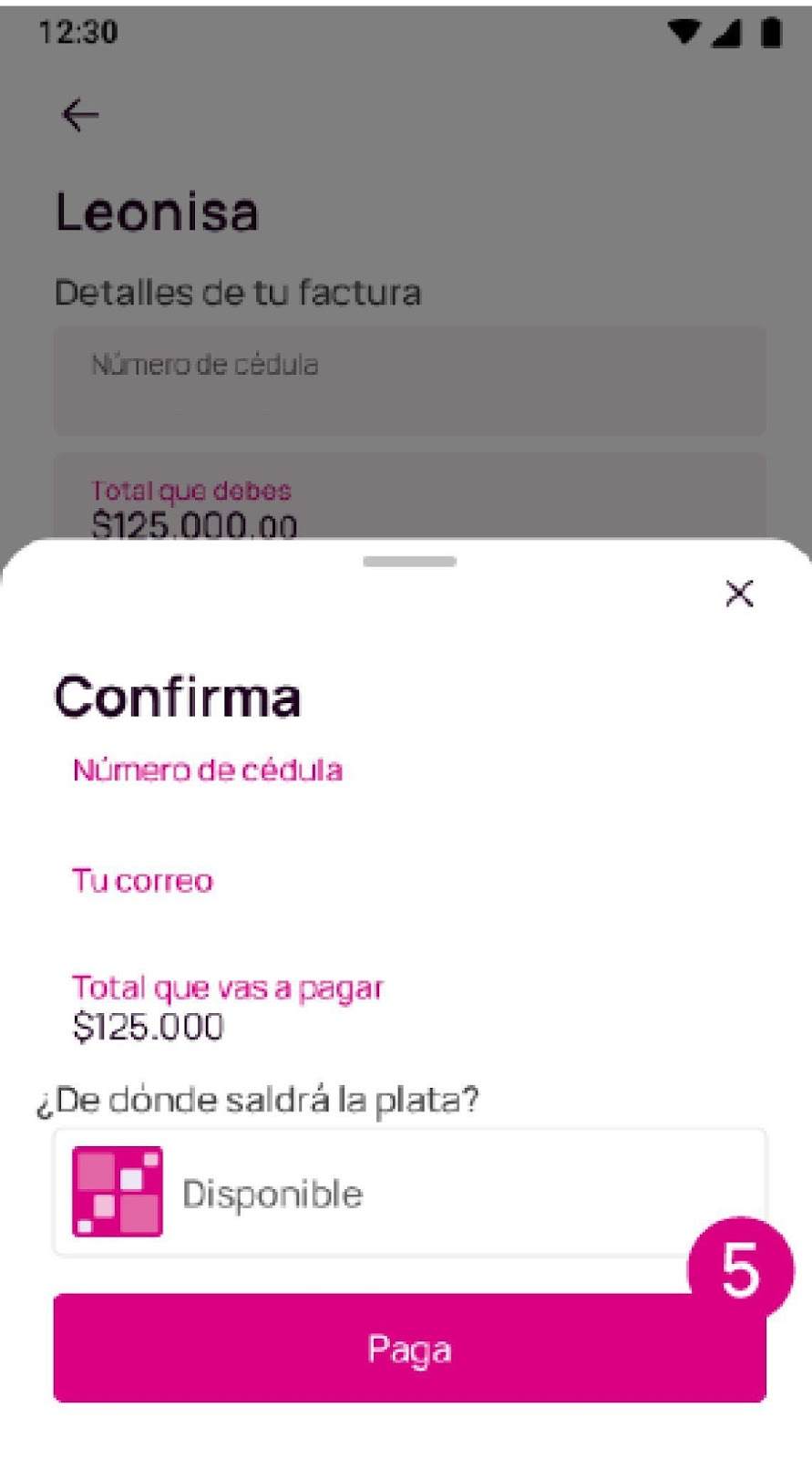Screen dimensions: 812x1459
Task: Tap the Detalles de tu factura section
Action: [x=239, y=293]
